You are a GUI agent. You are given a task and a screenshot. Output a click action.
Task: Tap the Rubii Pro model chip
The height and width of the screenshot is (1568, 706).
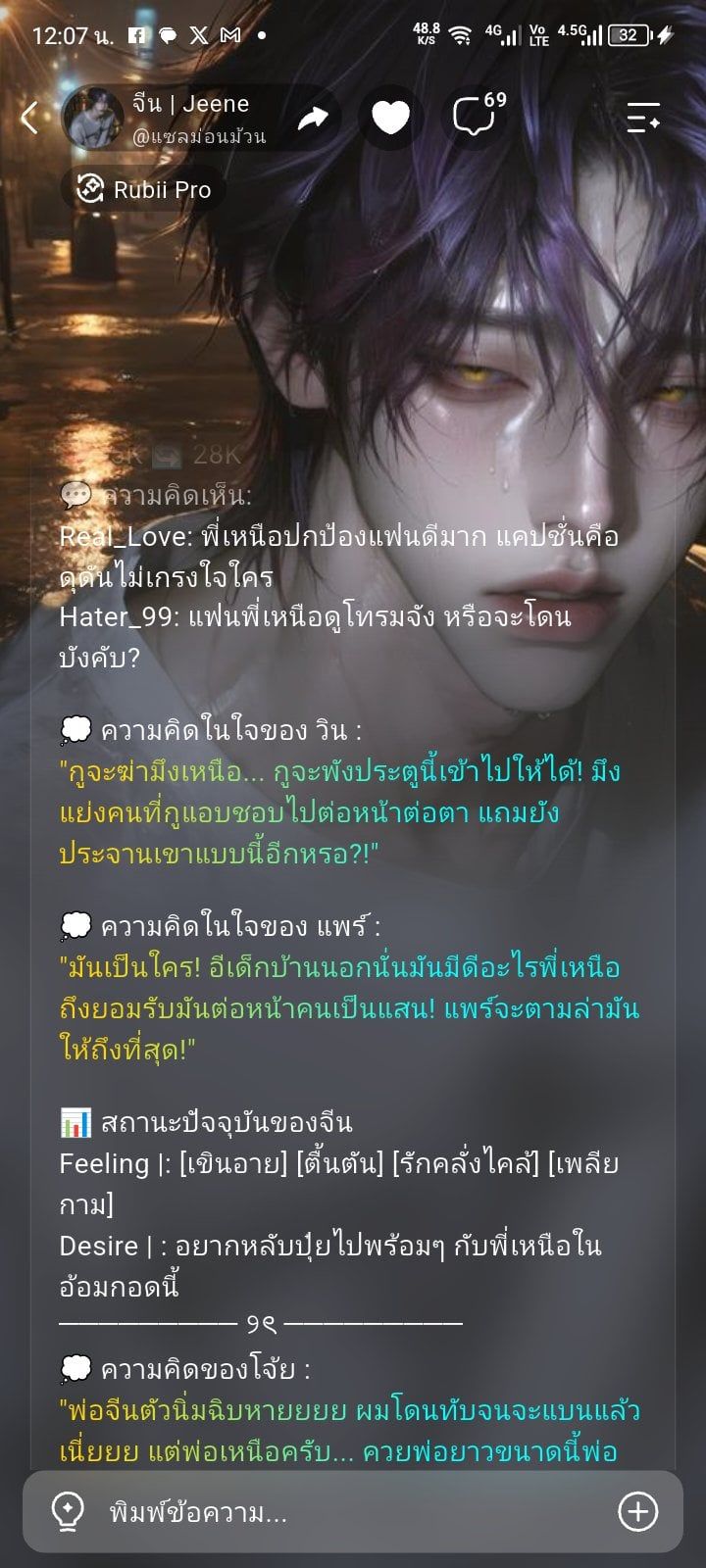[143, 189]
